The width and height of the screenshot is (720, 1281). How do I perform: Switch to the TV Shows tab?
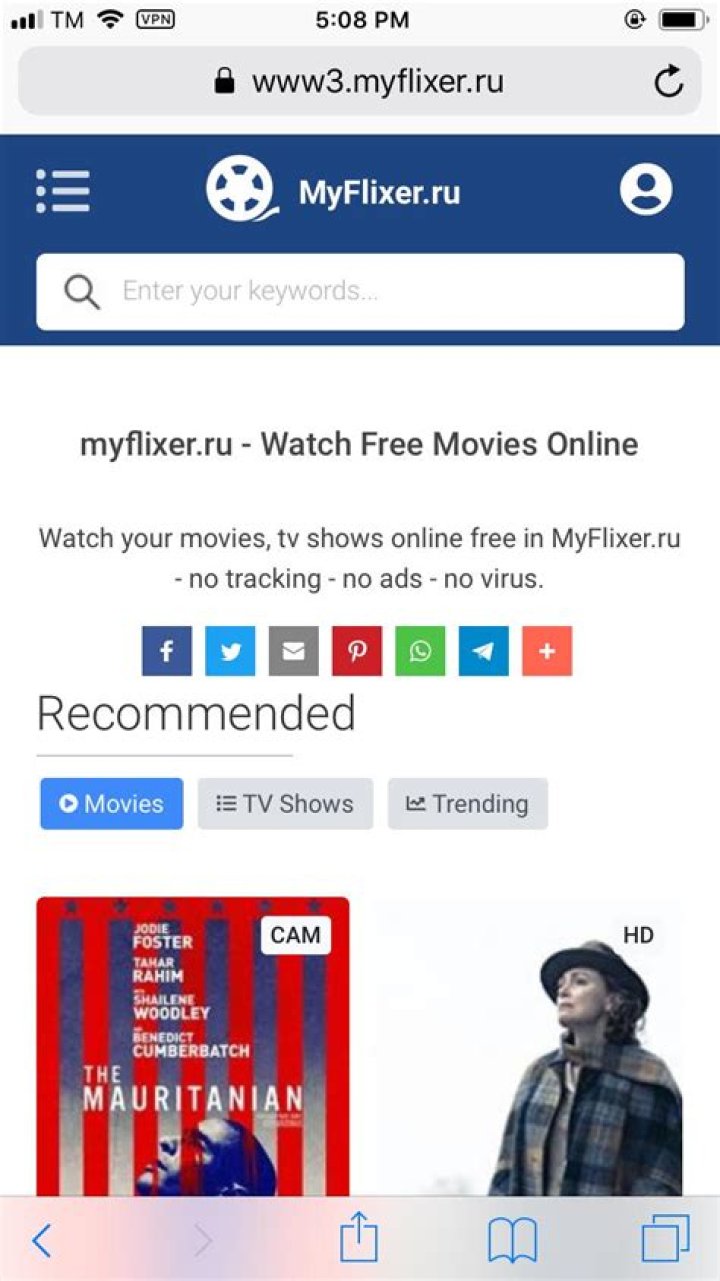[285, 804]
